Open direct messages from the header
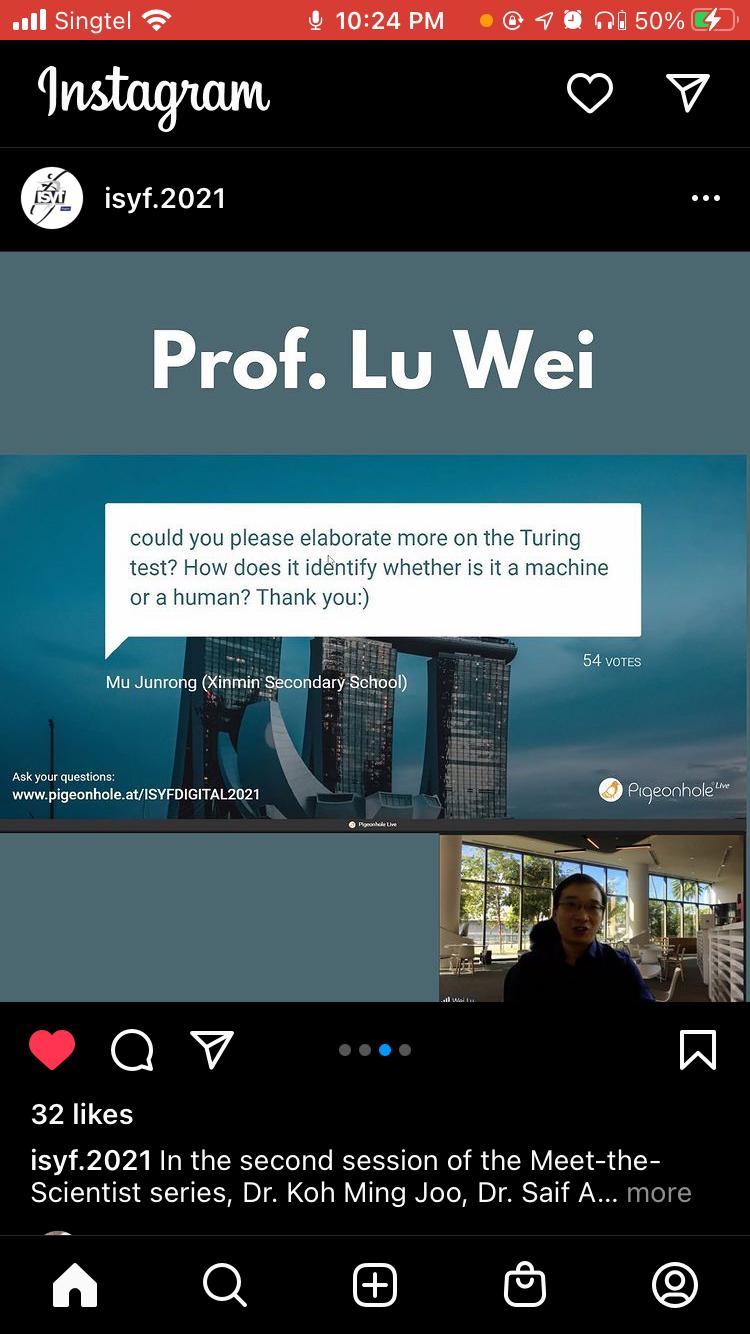Image resolution: width=750 pixels, height=1334 pixels. (688, 93)
